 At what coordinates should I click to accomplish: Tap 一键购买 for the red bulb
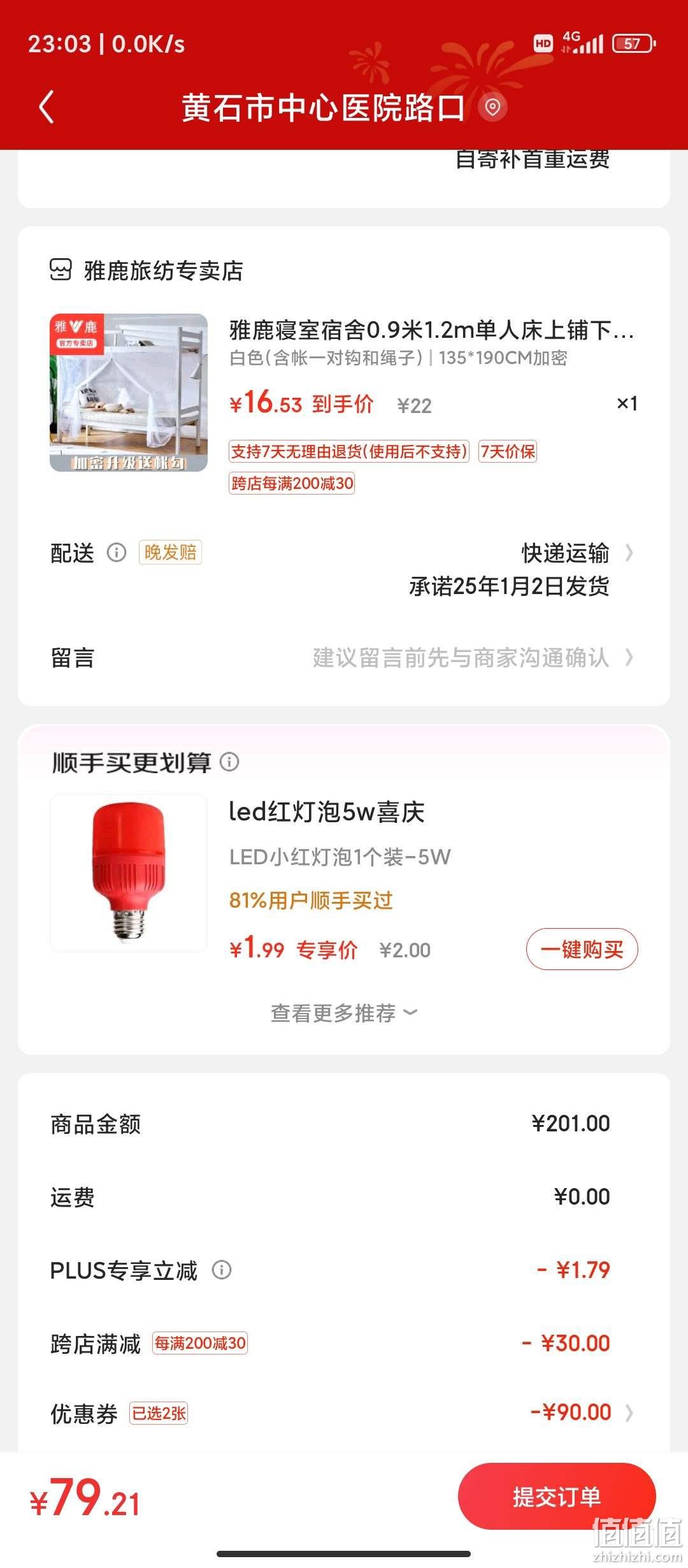(582, 949)
